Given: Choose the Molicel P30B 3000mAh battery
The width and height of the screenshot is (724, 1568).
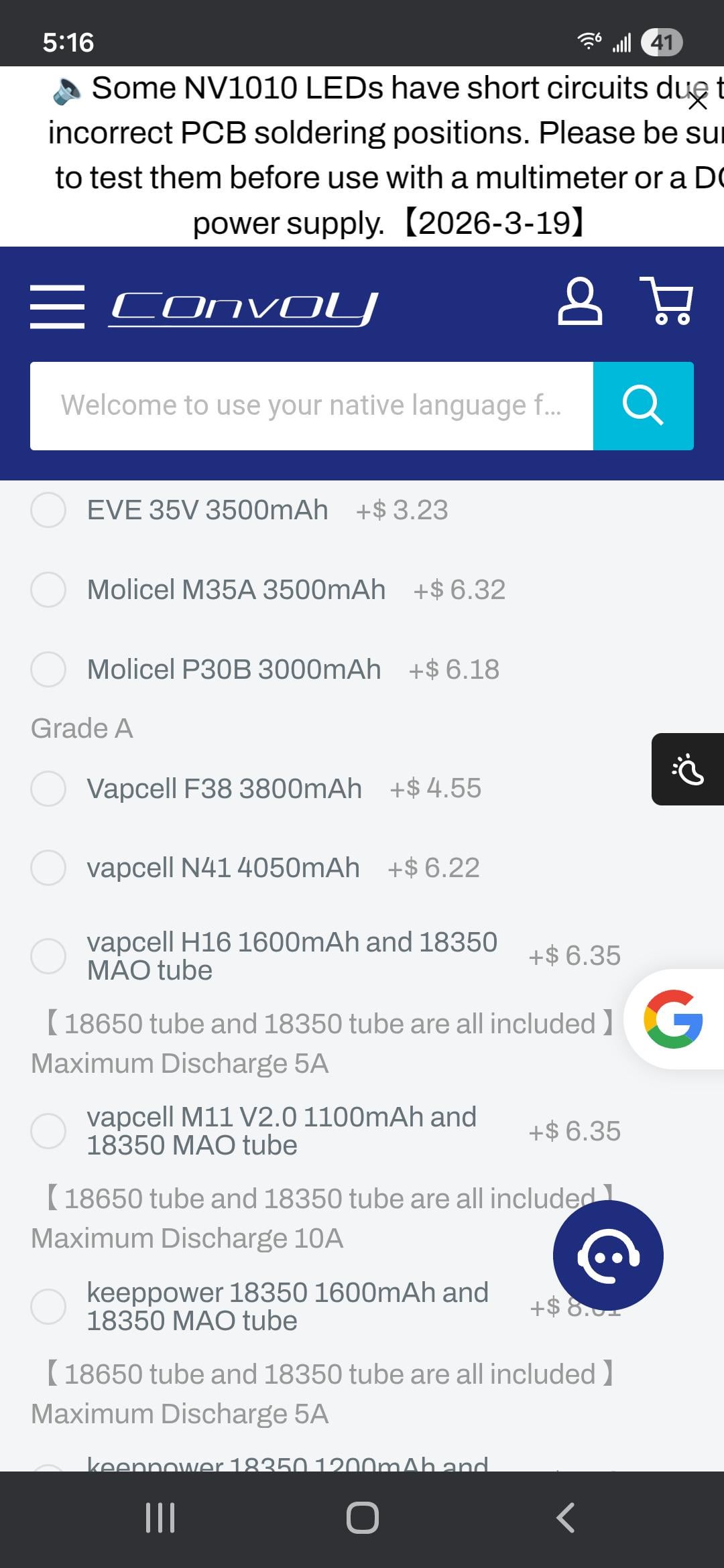Looking at the screenshot, I should click(48, 669).
